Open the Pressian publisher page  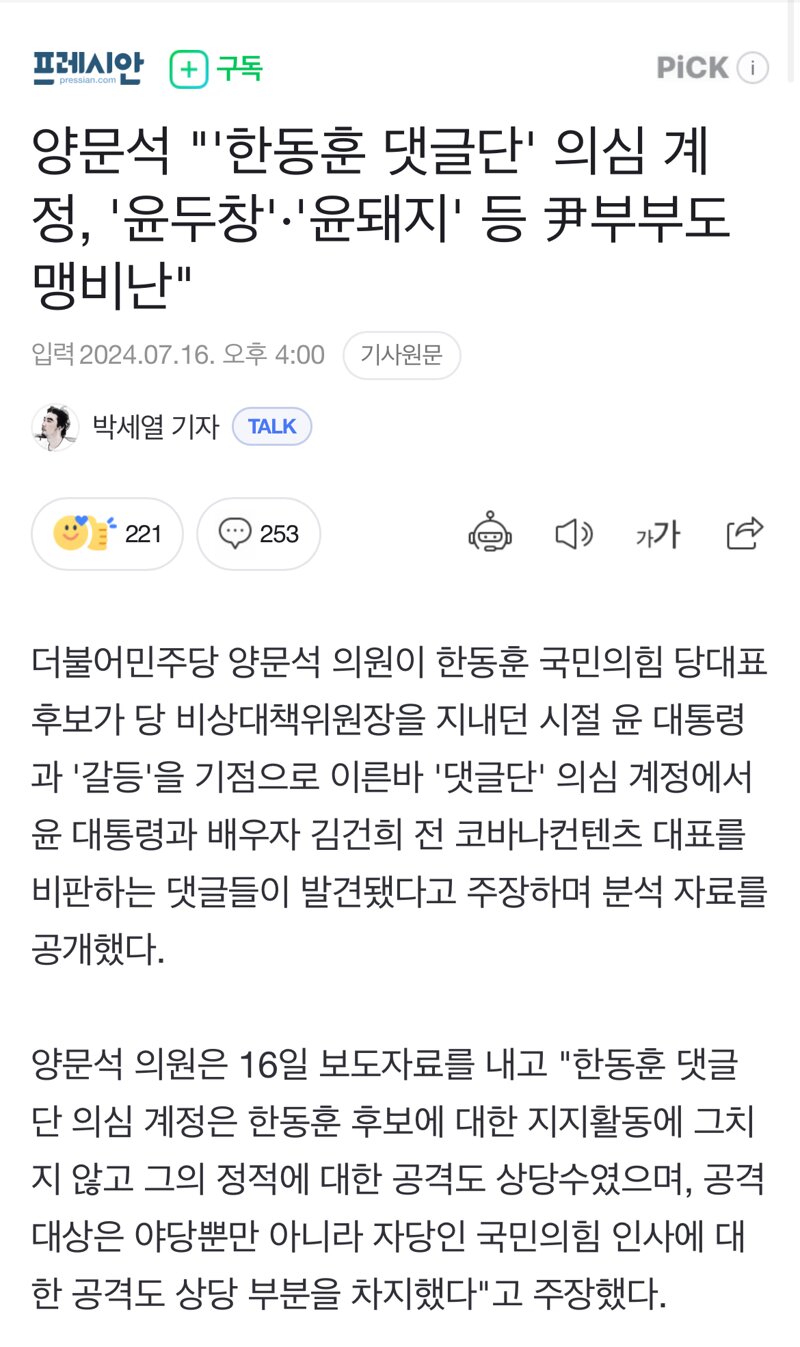[87, 68]
